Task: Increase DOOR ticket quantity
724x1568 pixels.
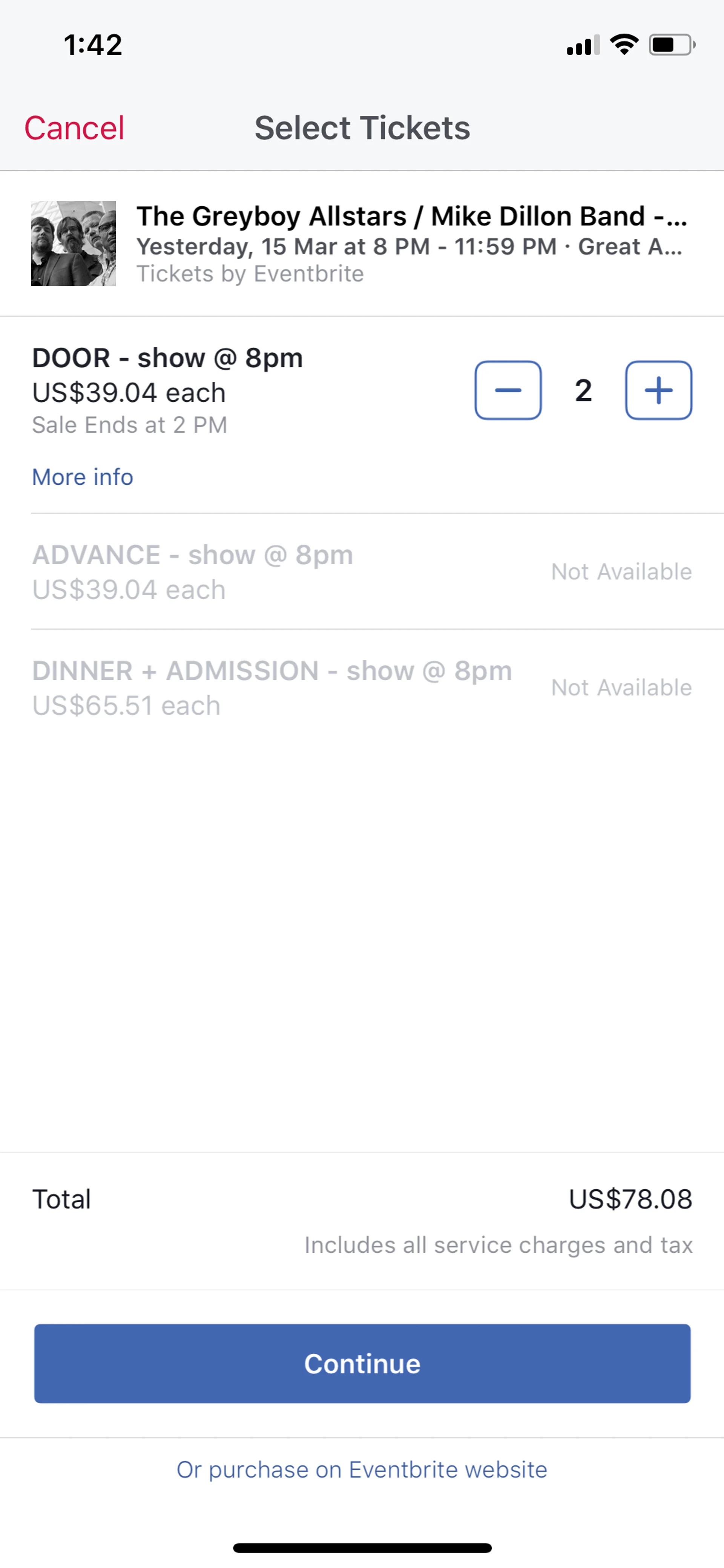Action: [658, 390]
